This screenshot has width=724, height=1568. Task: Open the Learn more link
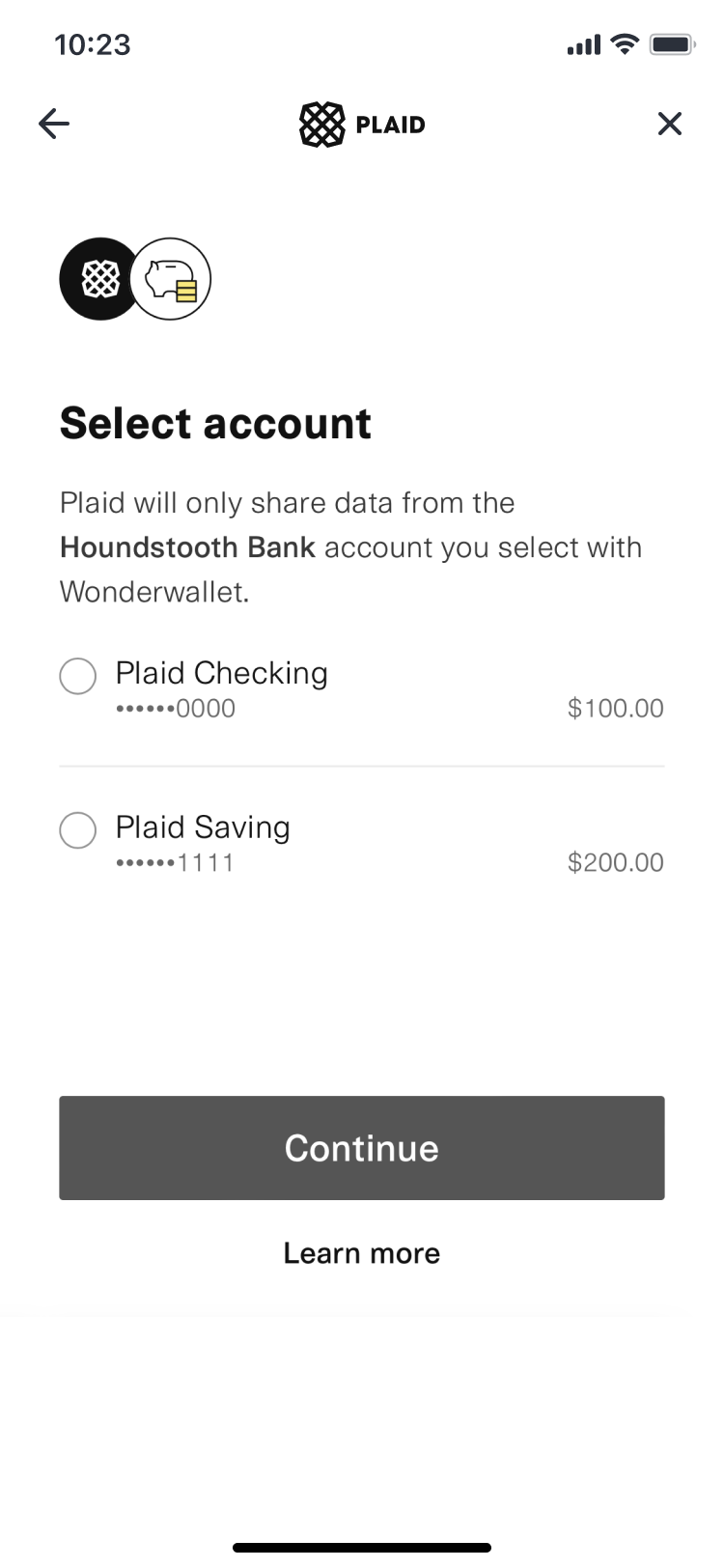[362, 1253]
